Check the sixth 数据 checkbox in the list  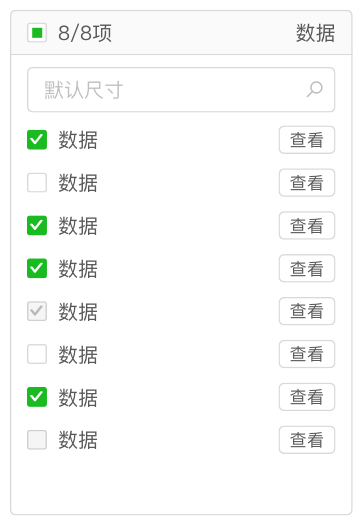click(x=37, y=354)
